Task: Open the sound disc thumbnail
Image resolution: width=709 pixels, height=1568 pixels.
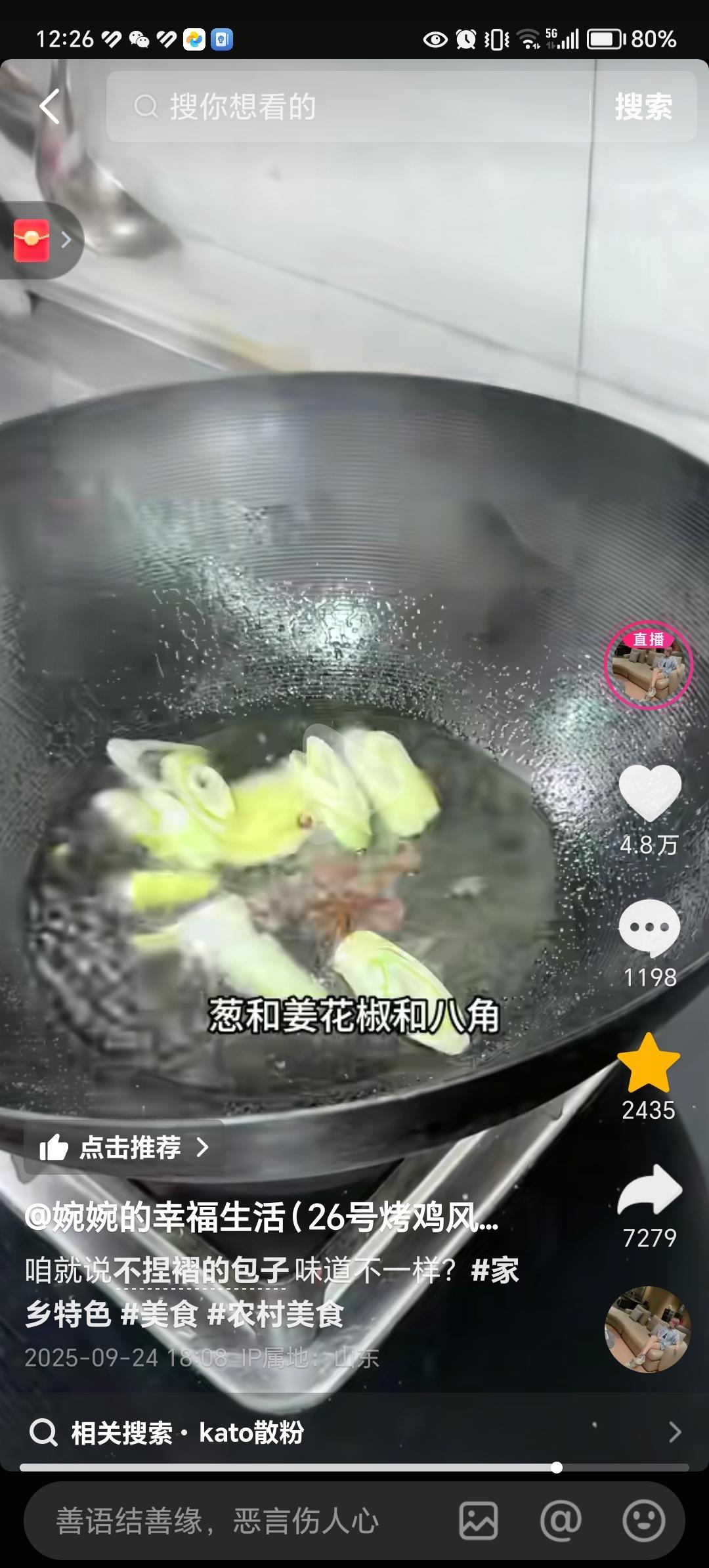Action: 647,1329
